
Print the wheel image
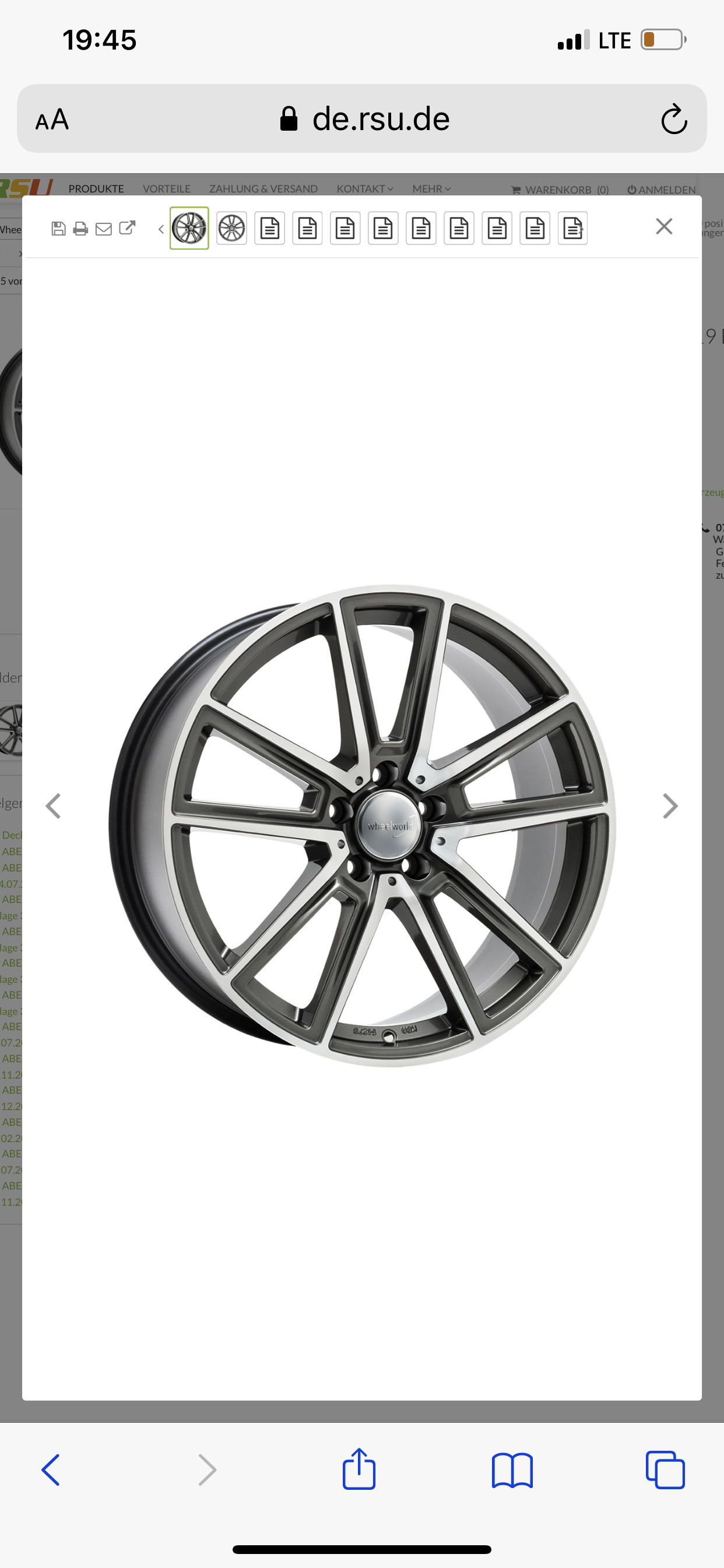80,229
